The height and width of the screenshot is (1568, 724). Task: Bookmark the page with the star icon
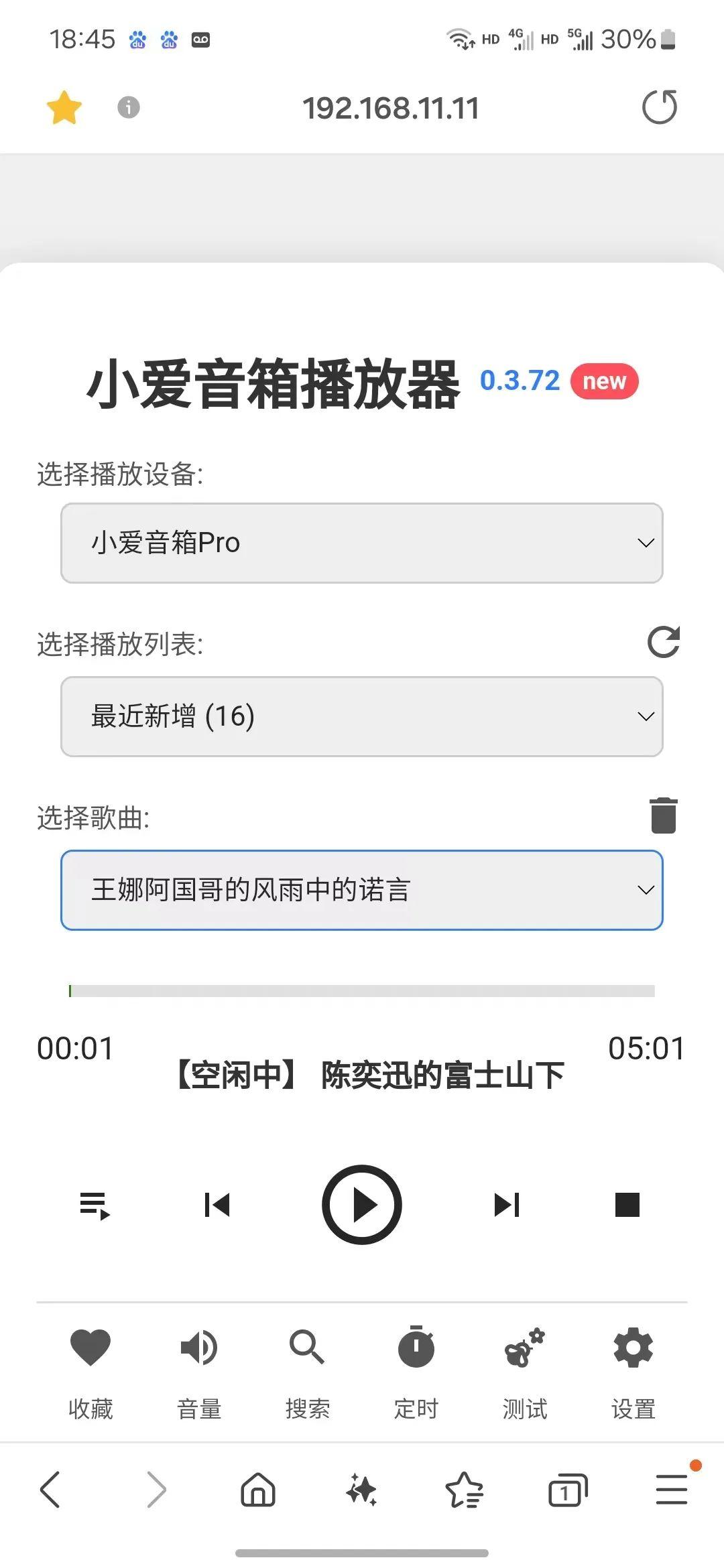pos(64,107)
